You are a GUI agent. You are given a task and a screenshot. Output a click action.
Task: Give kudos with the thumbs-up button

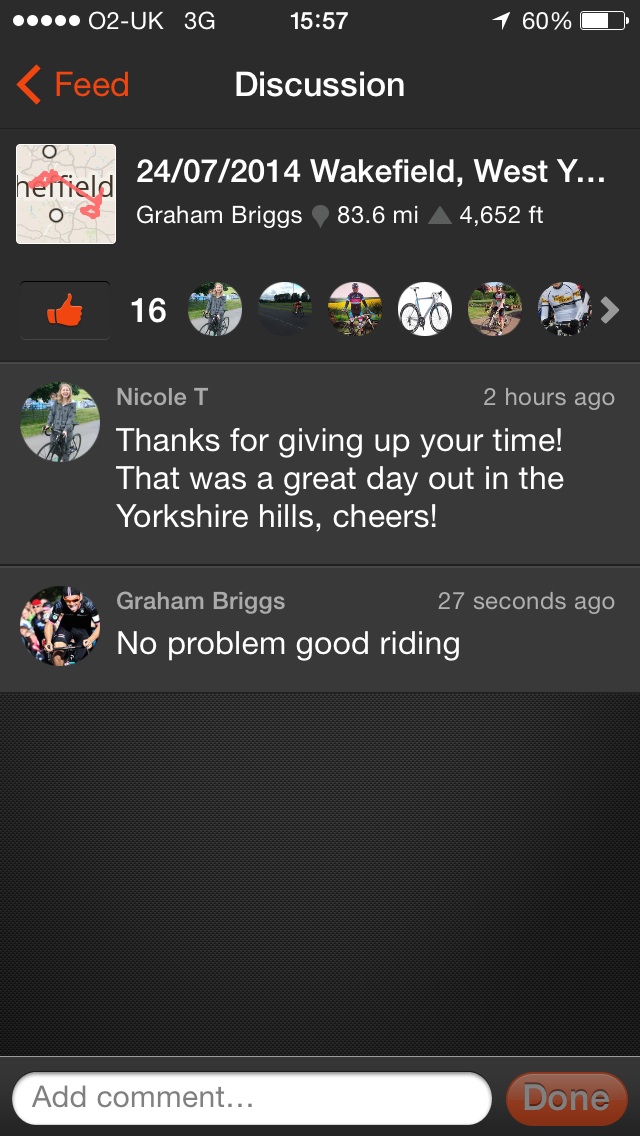(x=65, y=311)
